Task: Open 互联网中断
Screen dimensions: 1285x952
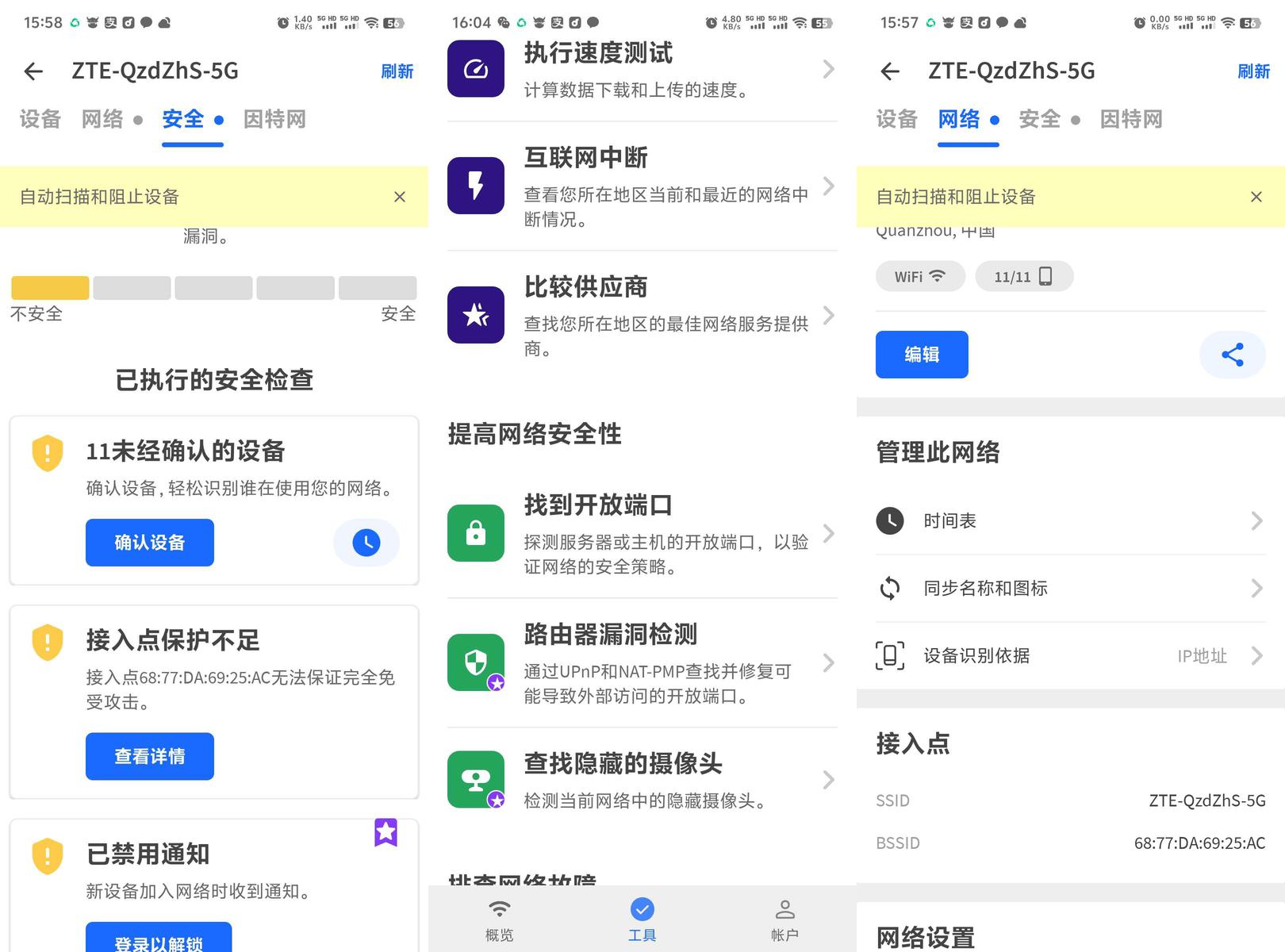Action: click(x=642, y=186)
